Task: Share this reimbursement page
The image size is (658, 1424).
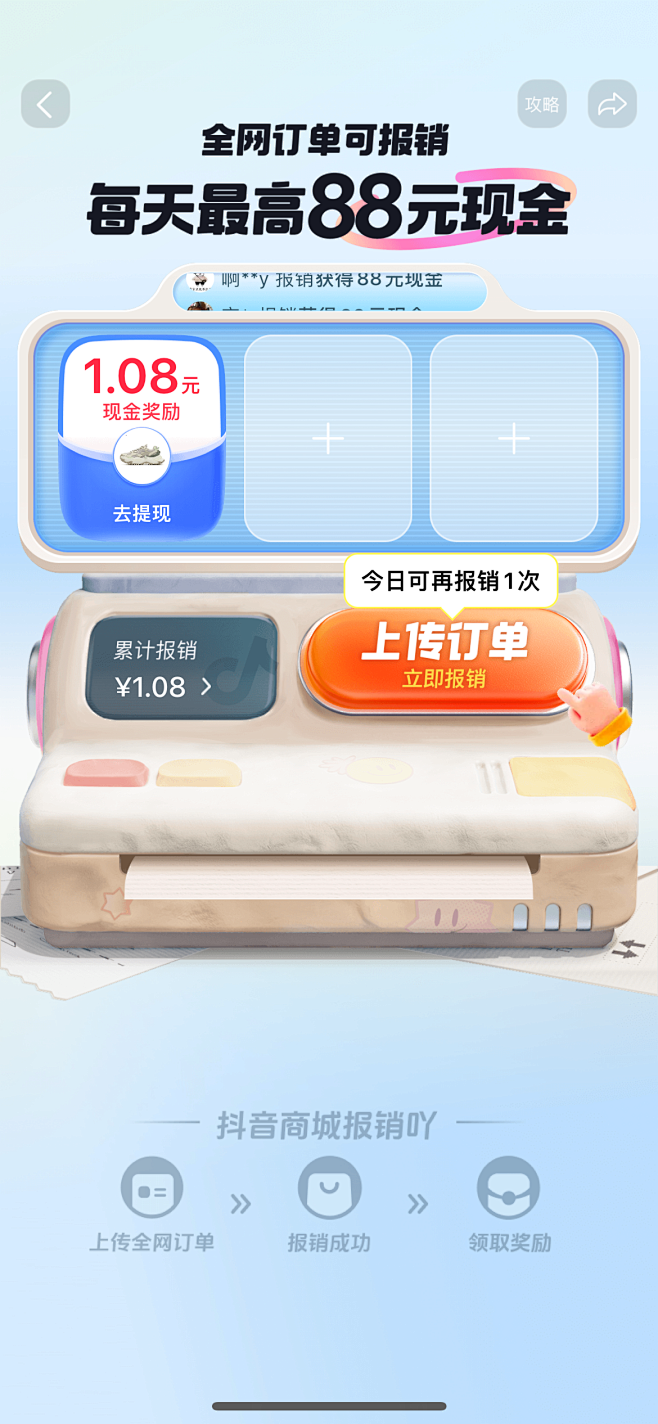Action: tap(612, 104)
